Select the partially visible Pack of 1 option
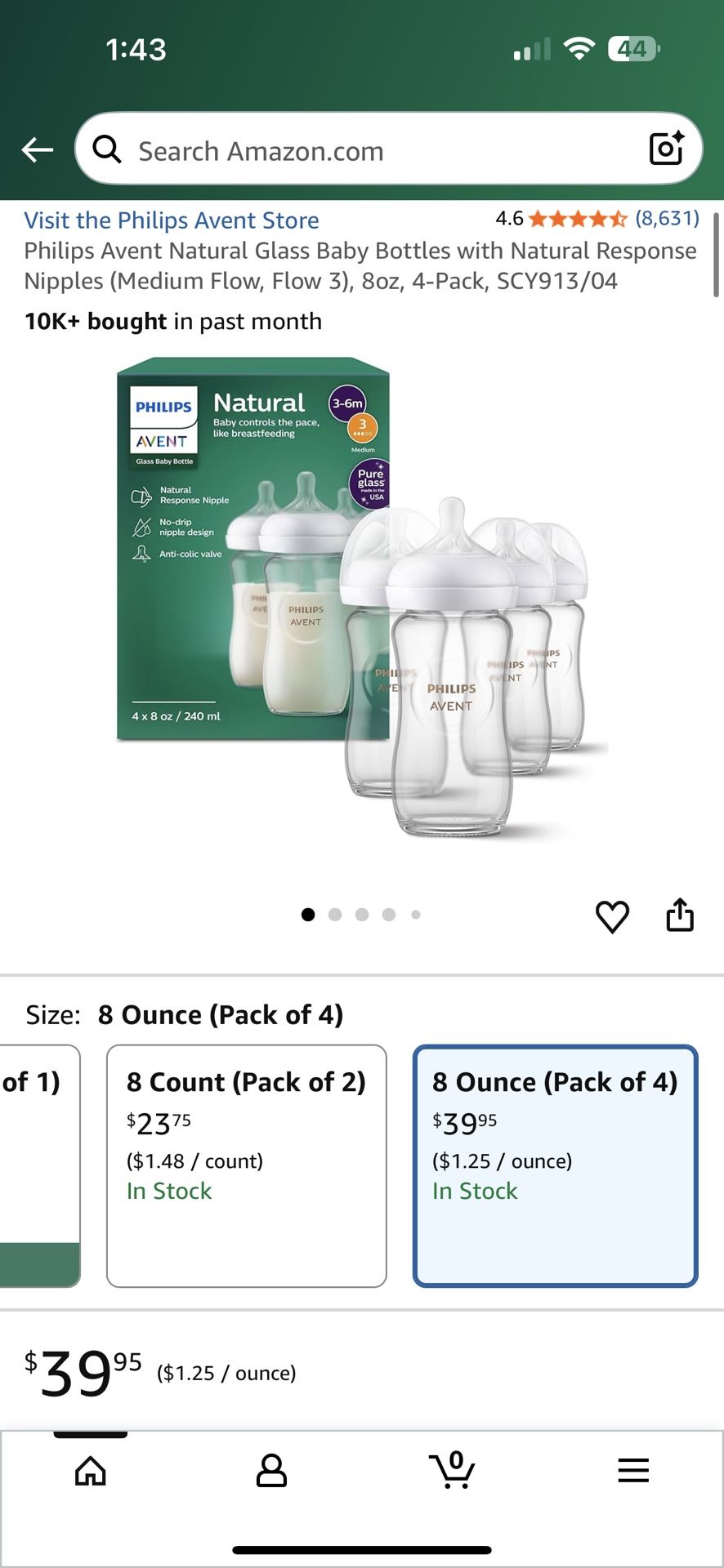Viewport: 724px width, 1568px height. [39, 1165]
